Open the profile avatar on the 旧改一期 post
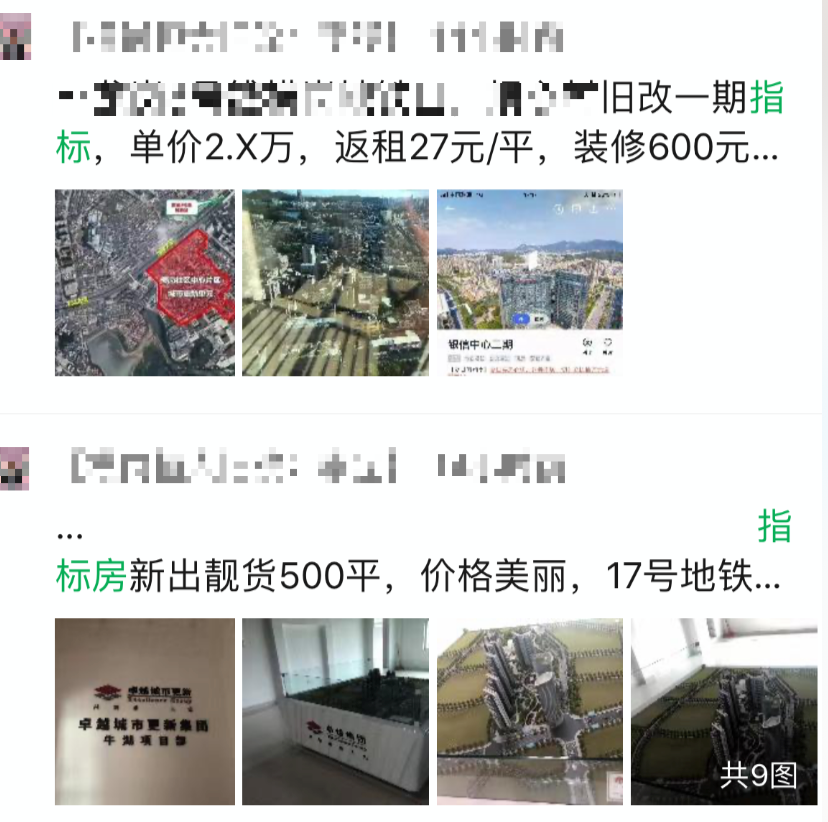This screenshot has width=828, height=822. click(15, 38)
